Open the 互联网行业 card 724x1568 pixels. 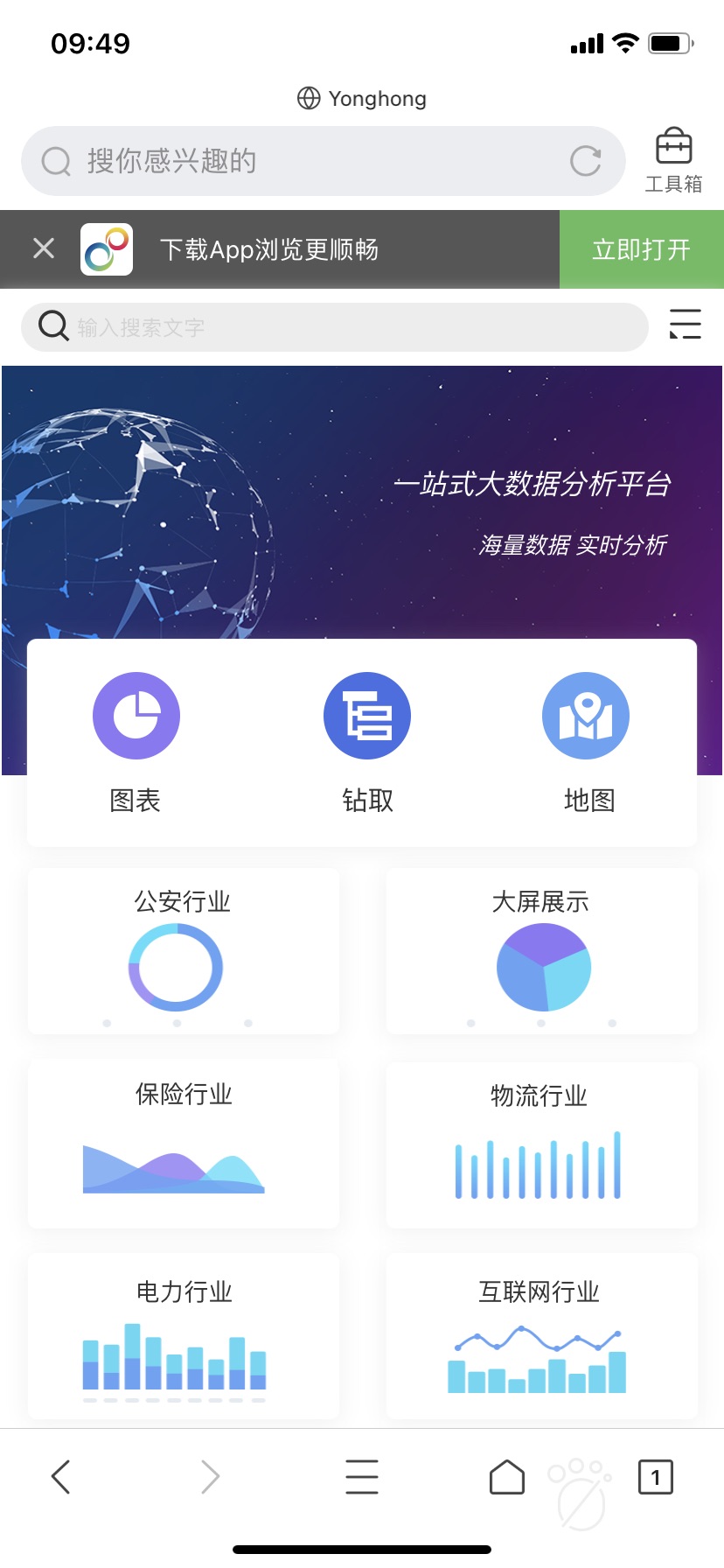[541, 1334]
